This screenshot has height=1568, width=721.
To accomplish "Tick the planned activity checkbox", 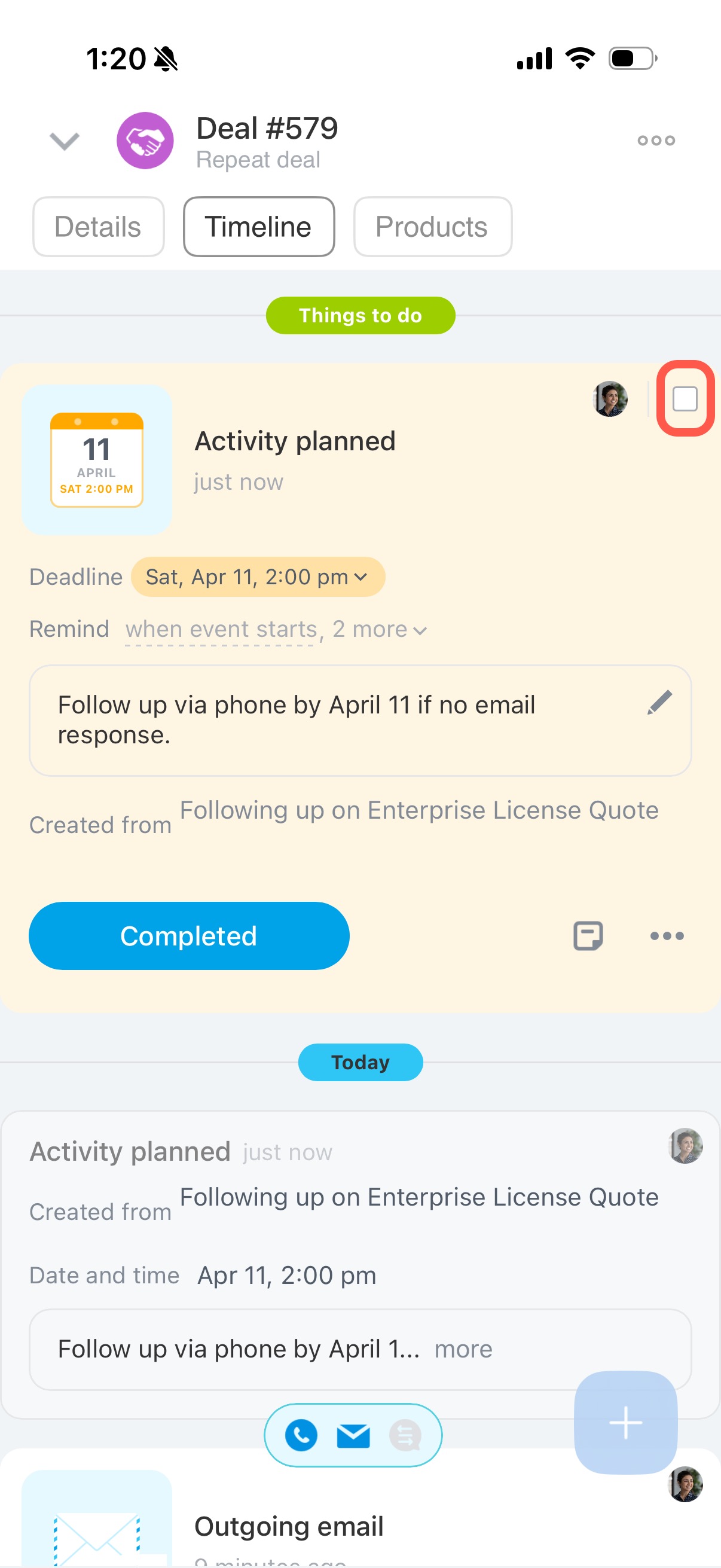I will (x=685, y=399).
